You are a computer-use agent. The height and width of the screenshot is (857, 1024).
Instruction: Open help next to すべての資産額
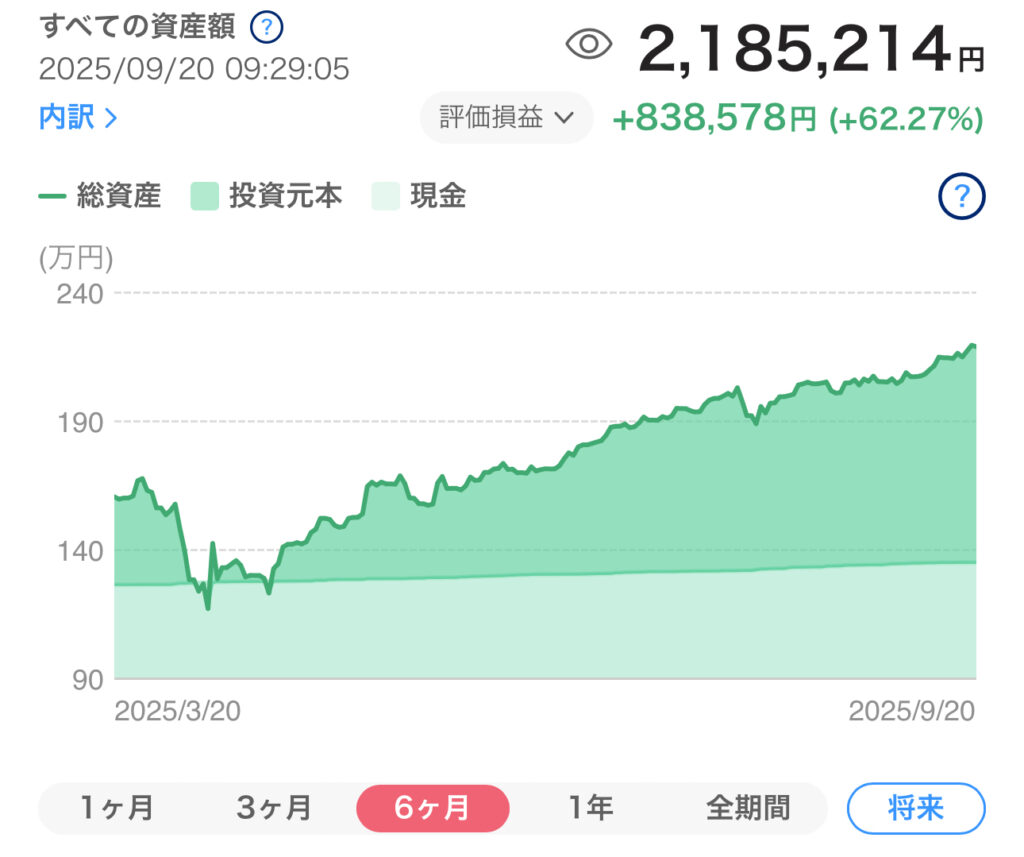266,27
